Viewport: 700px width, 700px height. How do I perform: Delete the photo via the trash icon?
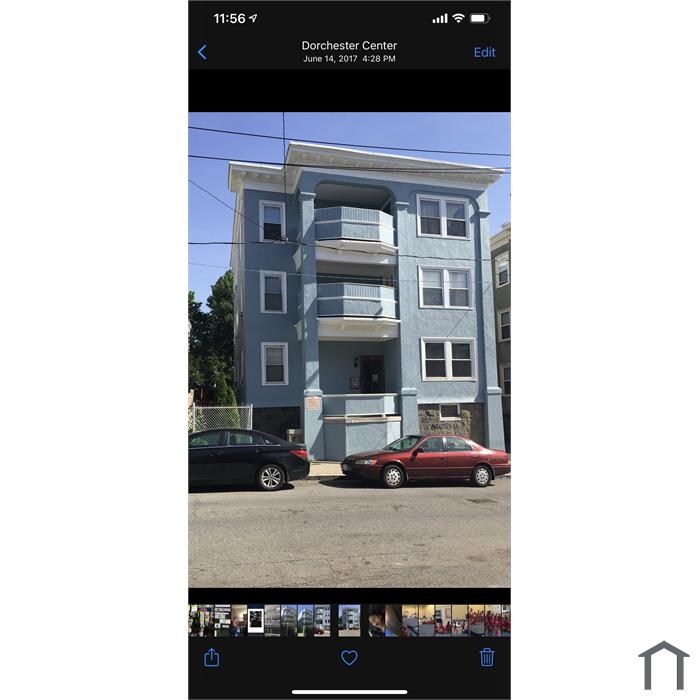486,657
